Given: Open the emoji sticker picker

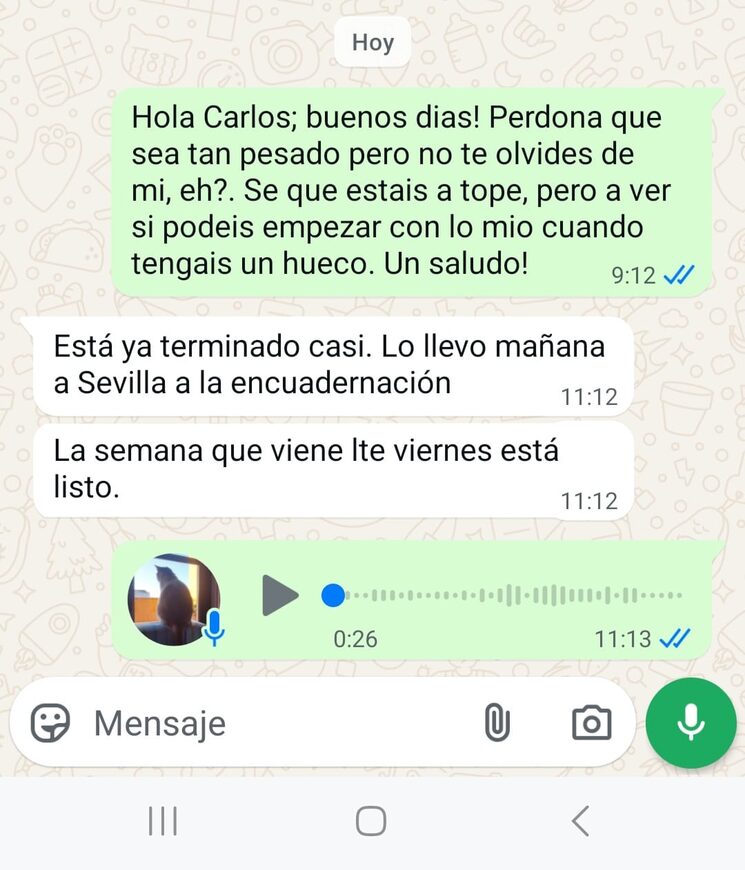Looking at the screenshot, I should click(50, 722).
